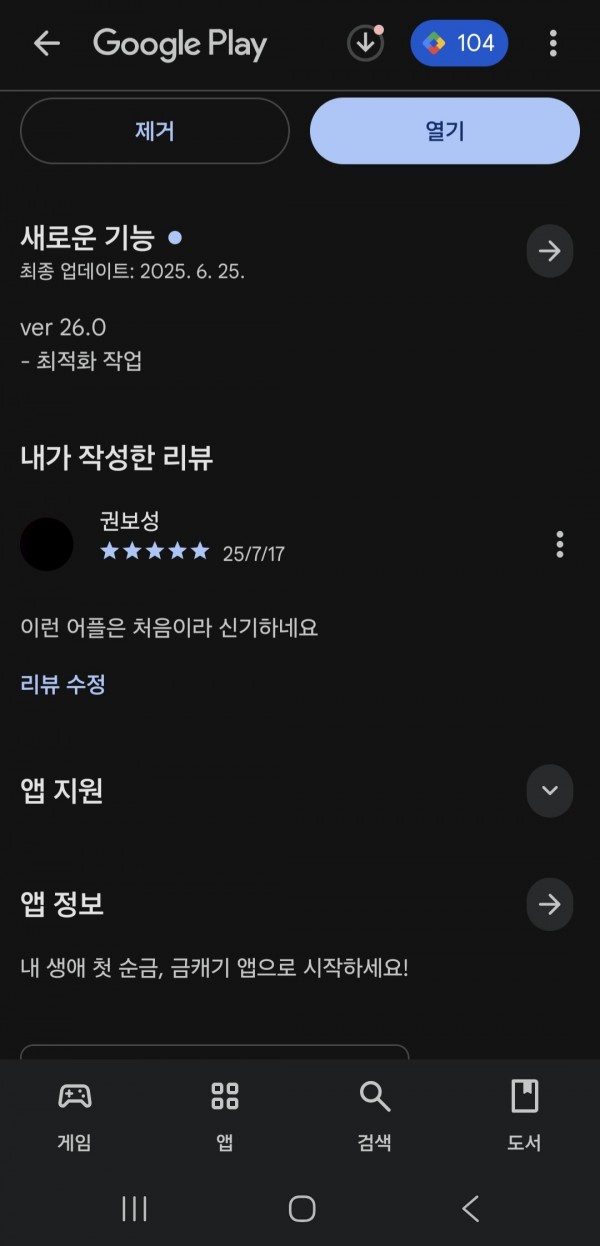The height and width of the screenshot is (1246, 600).
Task: Switch to the 앱 tab
Action: [x=225, y=1115]
